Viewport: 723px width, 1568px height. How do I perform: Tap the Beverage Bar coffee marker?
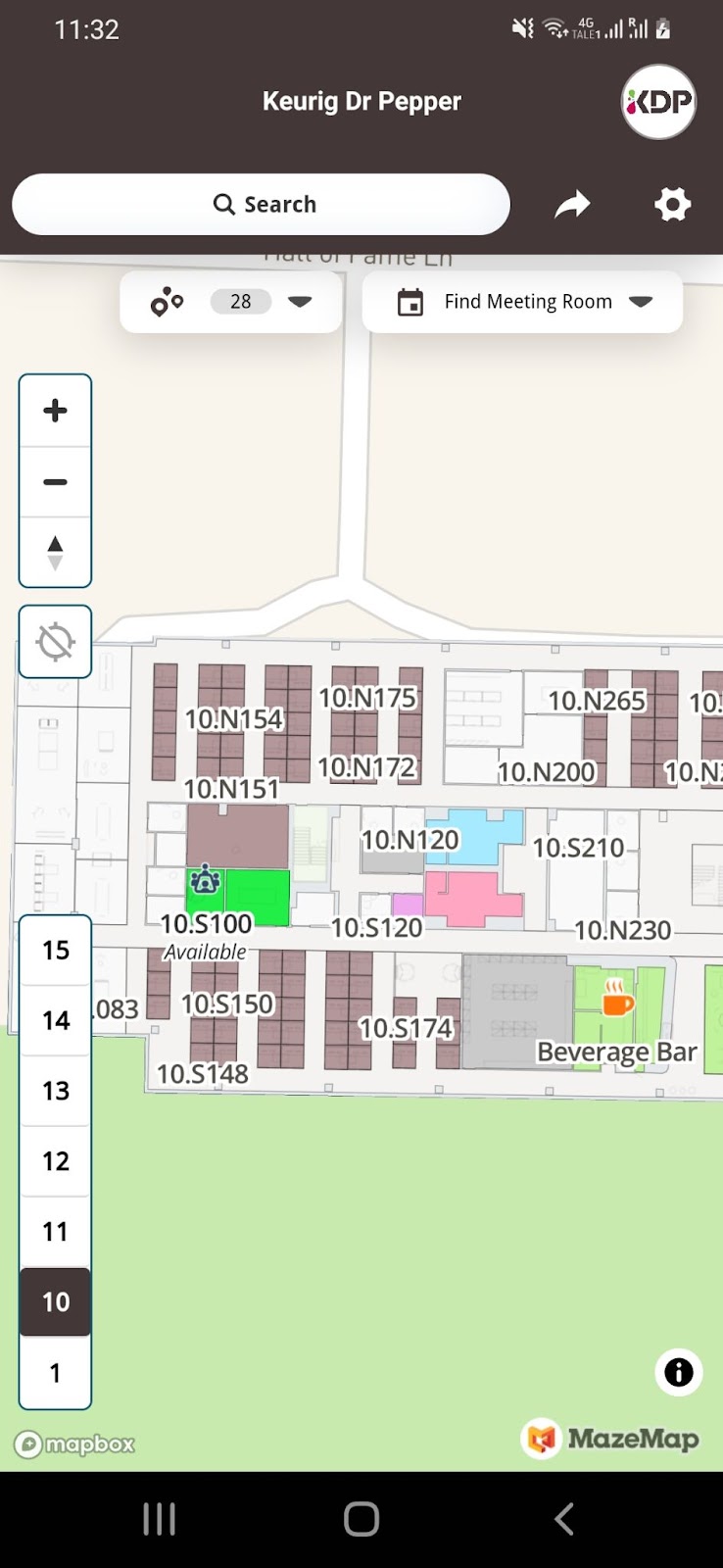[x=616, y=998]
